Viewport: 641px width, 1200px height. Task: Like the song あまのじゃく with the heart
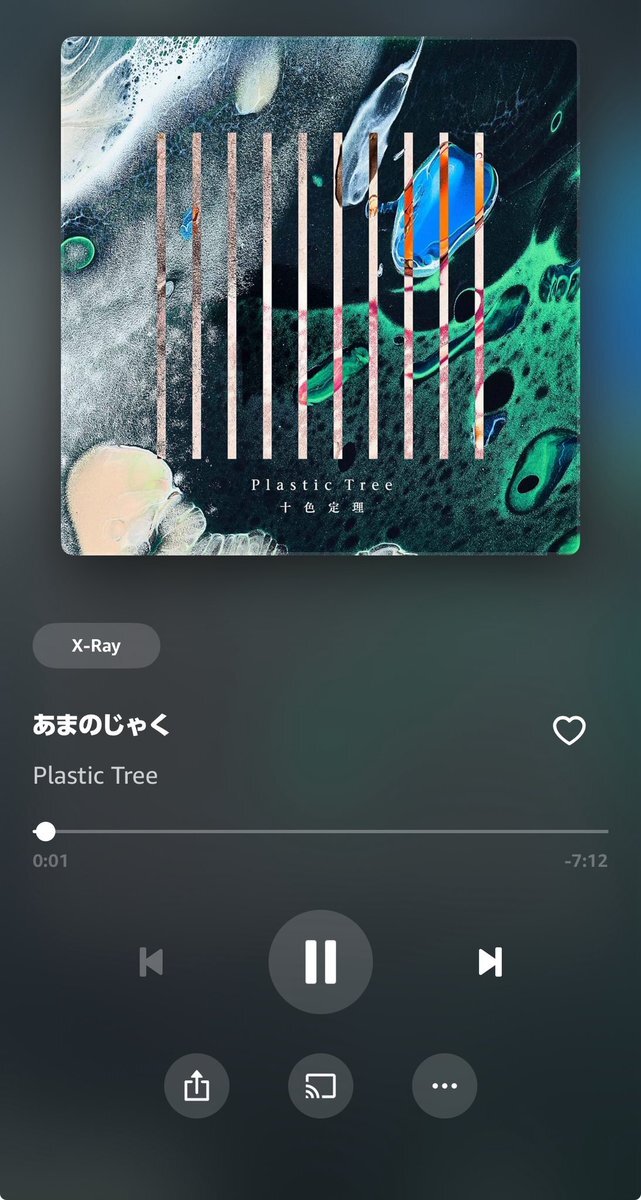tap(569, 731)
